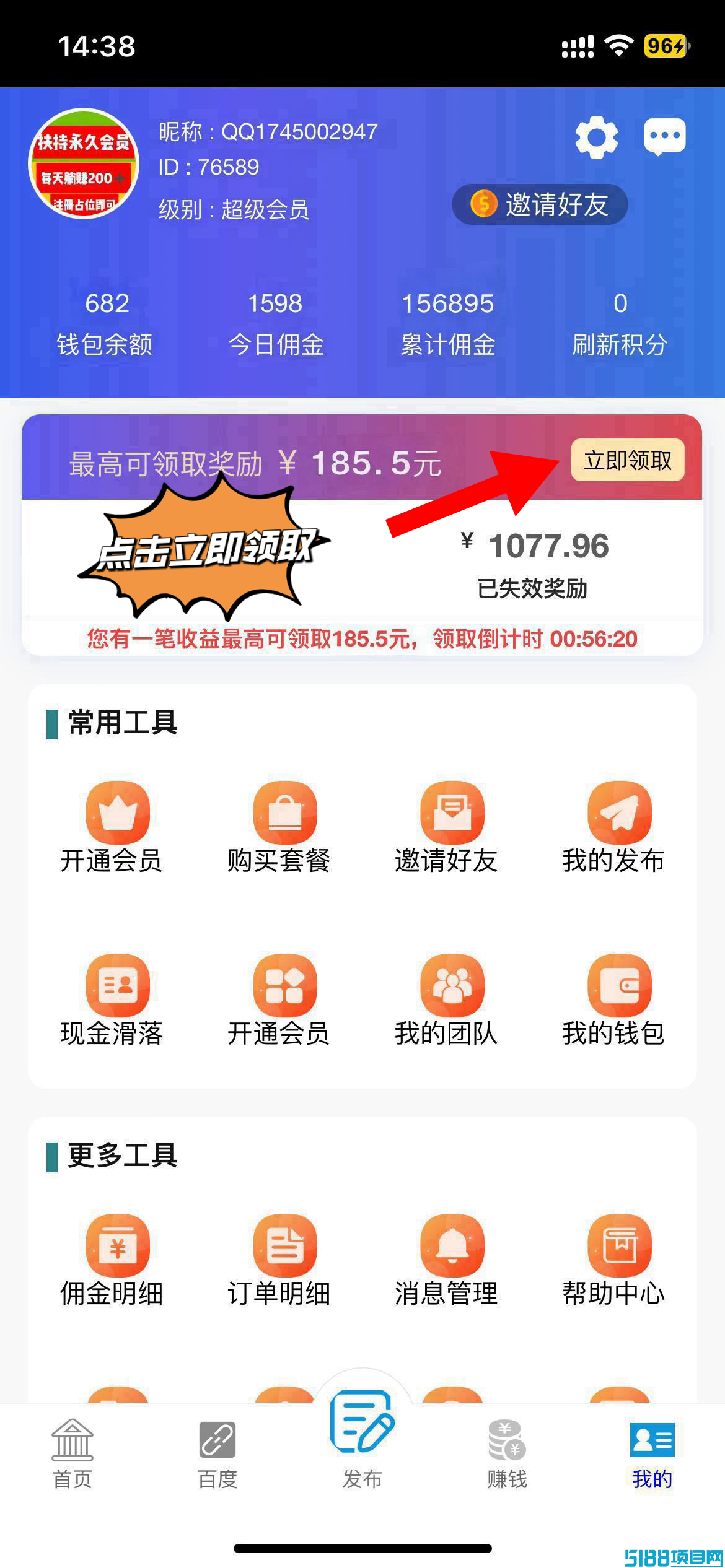Switch to the 首页 tab
This screenshot has width=725, height=1568.
tap(72, 1455)
